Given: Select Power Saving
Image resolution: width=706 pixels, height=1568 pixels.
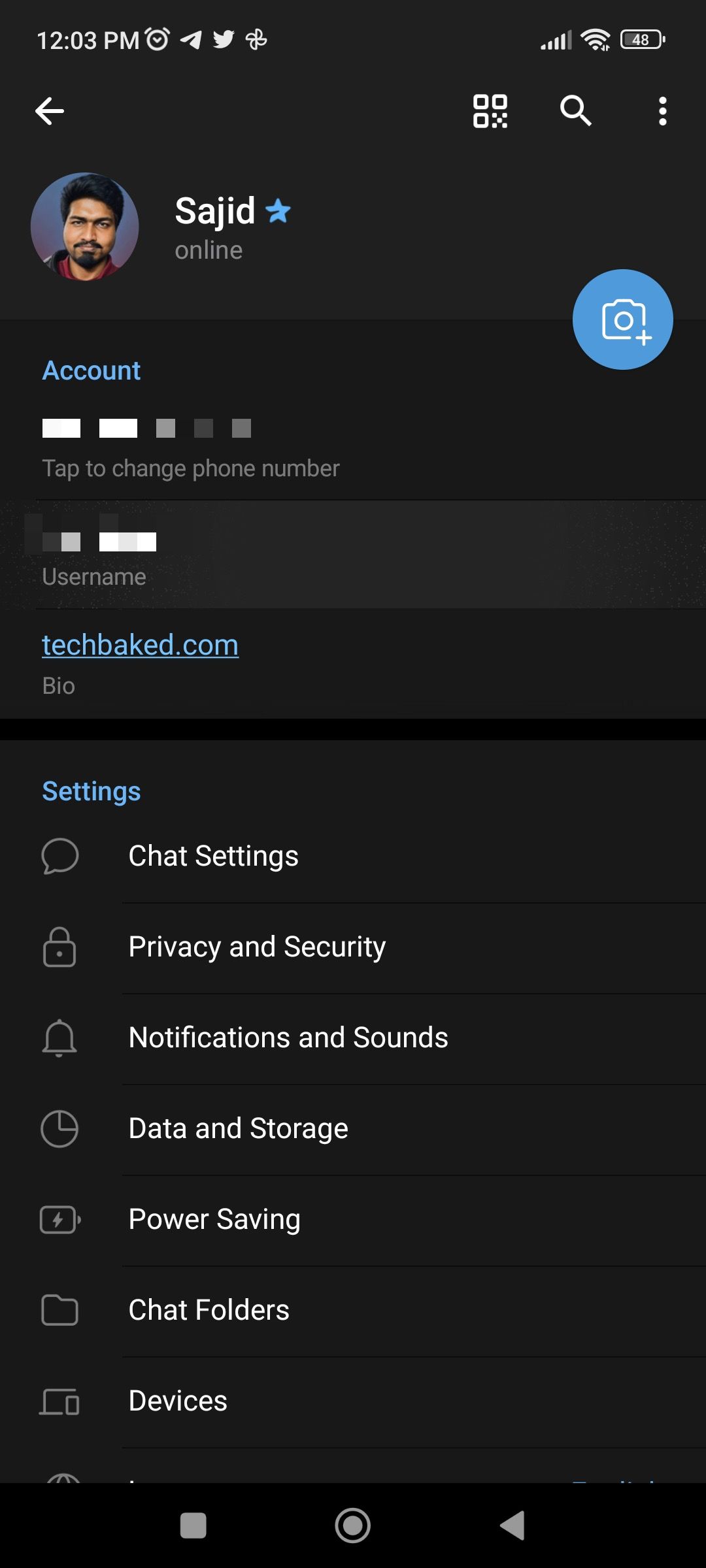Looking at the screenshot, I should [214, 1219].
